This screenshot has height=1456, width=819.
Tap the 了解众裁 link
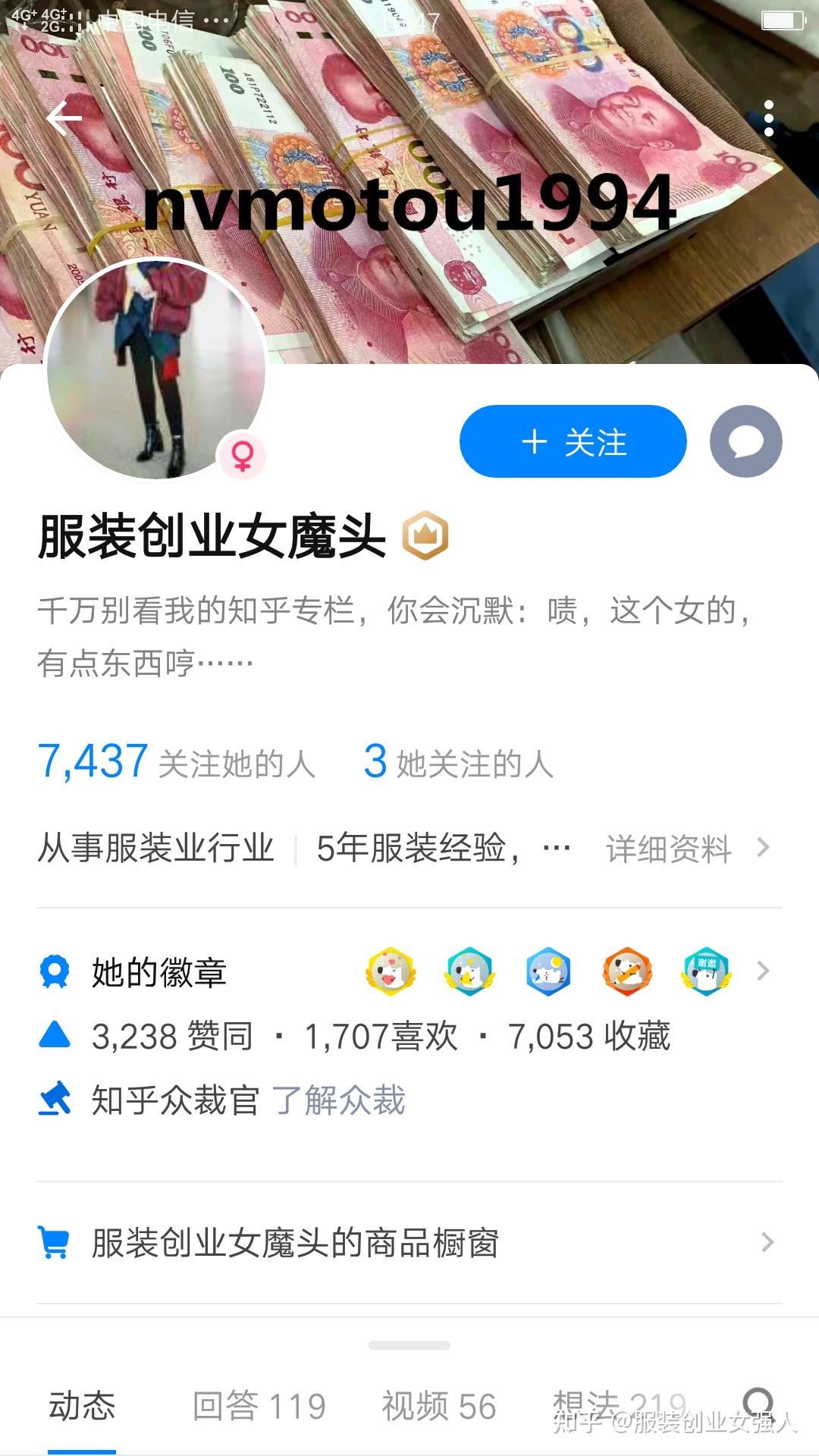pyautogui.click(x=338, y=1100)
